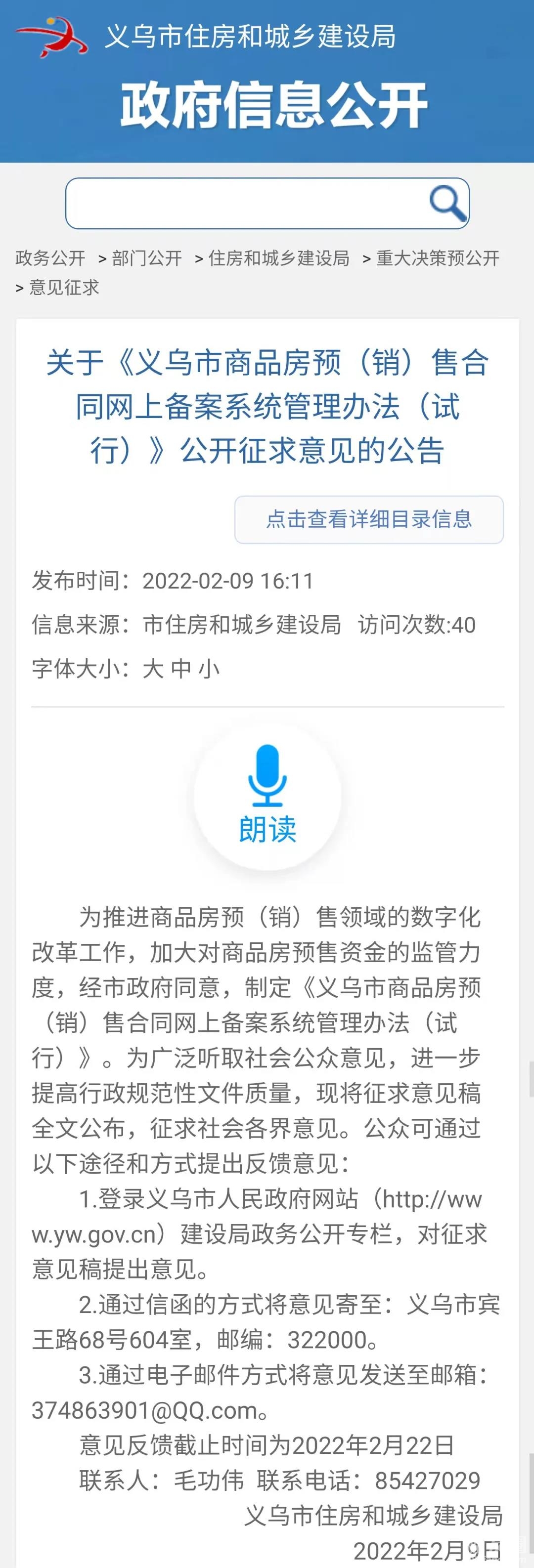Go to the 部门公开 breadcrumb
Screen dimensions: 534x1568
point(147,258)
